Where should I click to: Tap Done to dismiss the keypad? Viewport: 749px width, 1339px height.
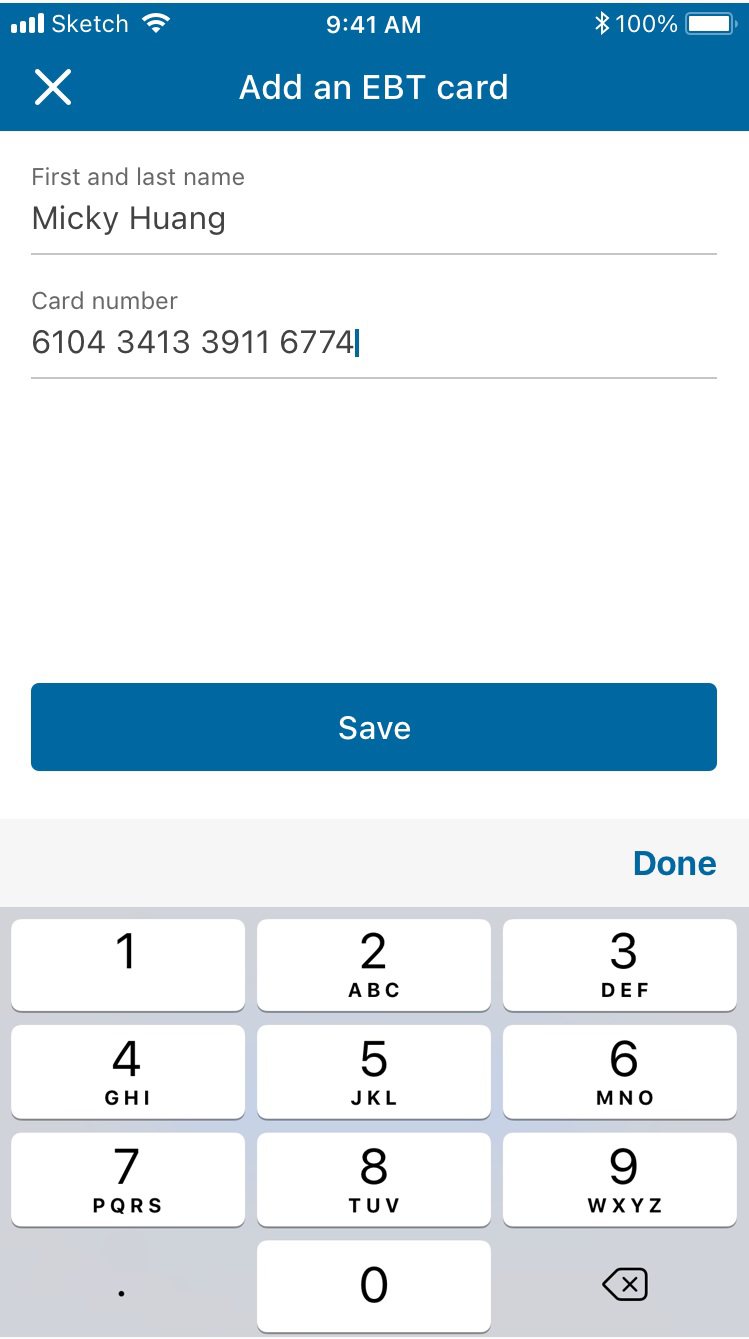click(674, 862)
